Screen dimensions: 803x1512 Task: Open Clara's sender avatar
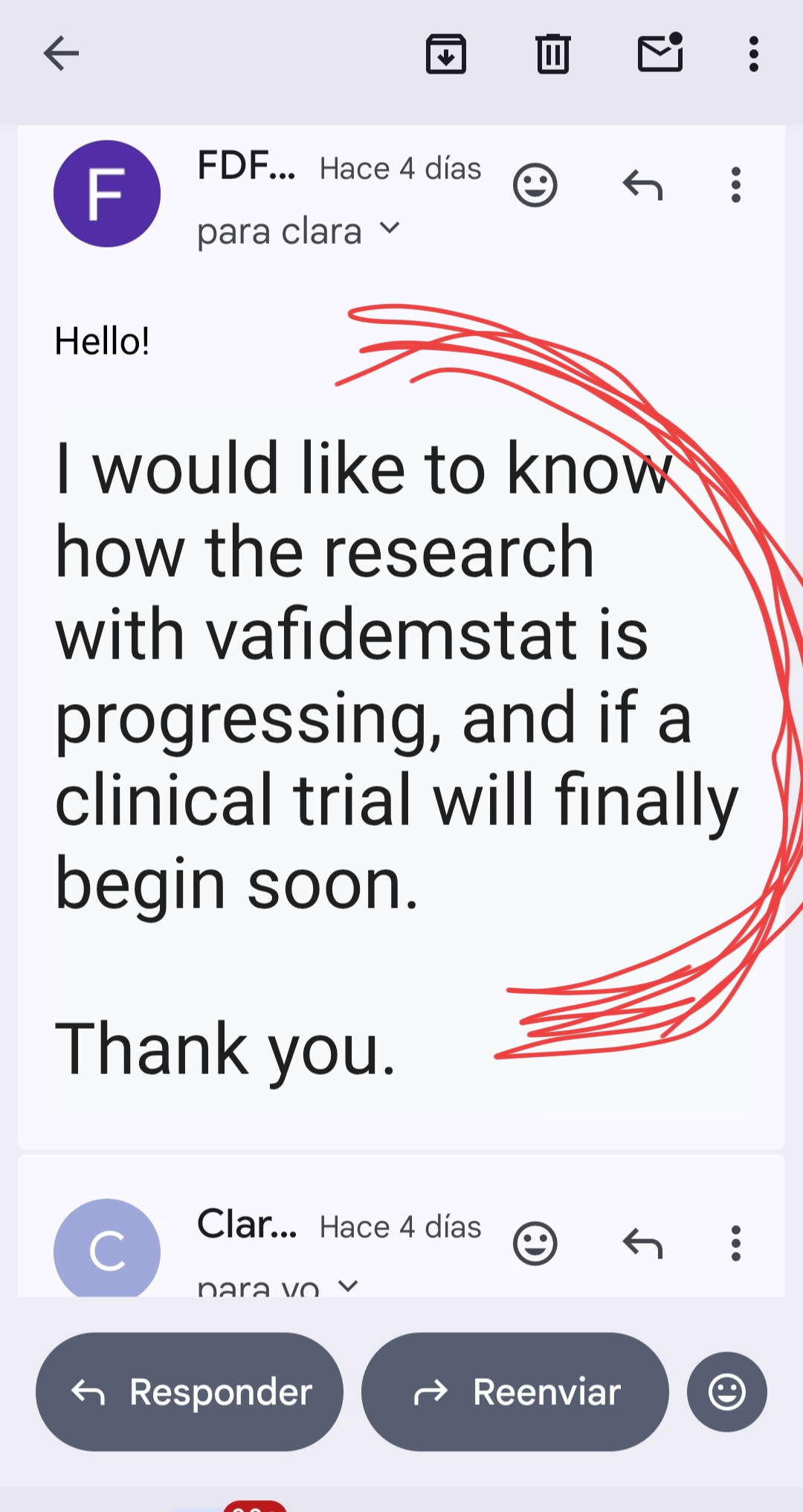107,1249
